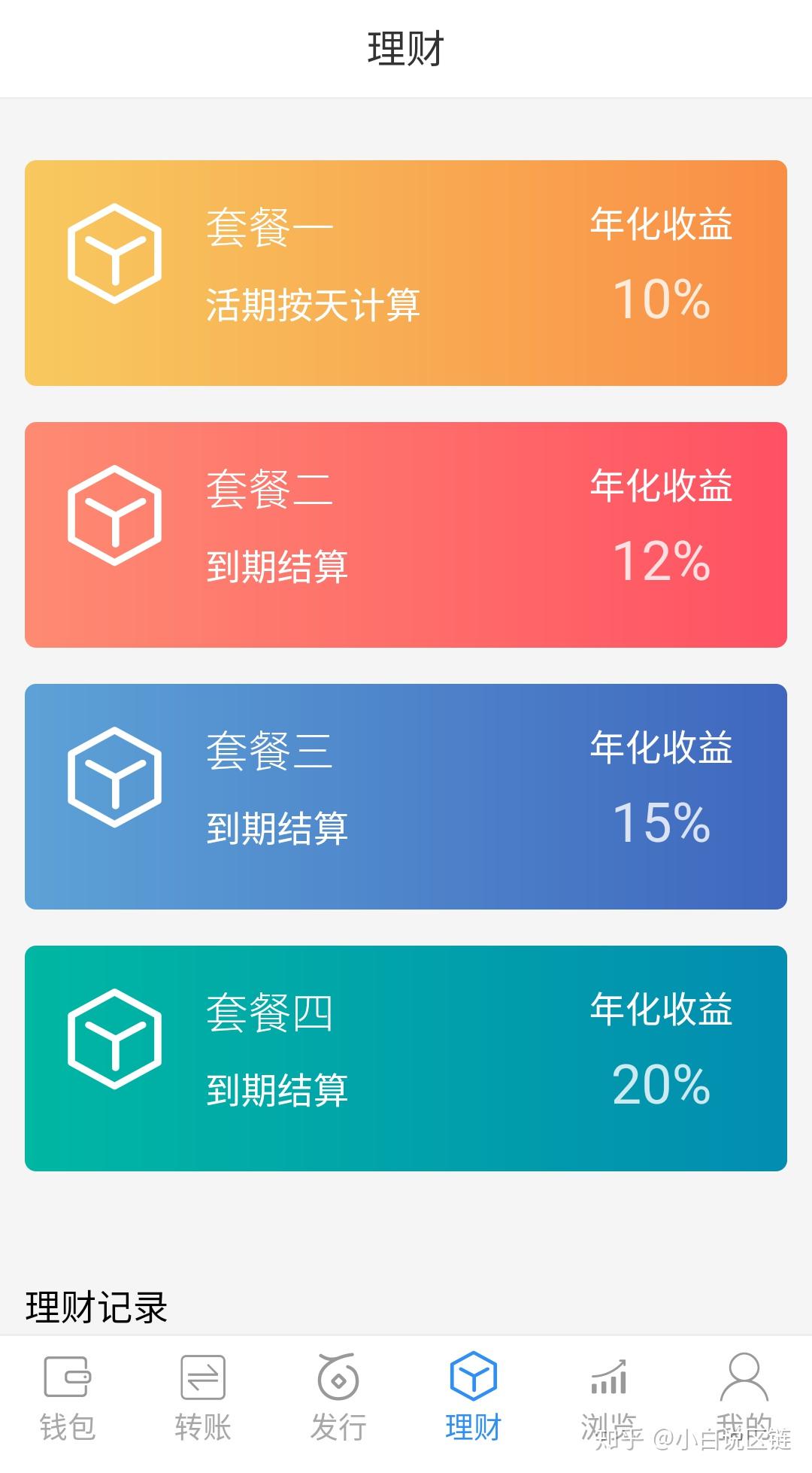Image resolution: width=812 pixels, height=1473 pixels.
Task: Select the 套餐二 plan with 12% yield
Action: tap(406, 534)
